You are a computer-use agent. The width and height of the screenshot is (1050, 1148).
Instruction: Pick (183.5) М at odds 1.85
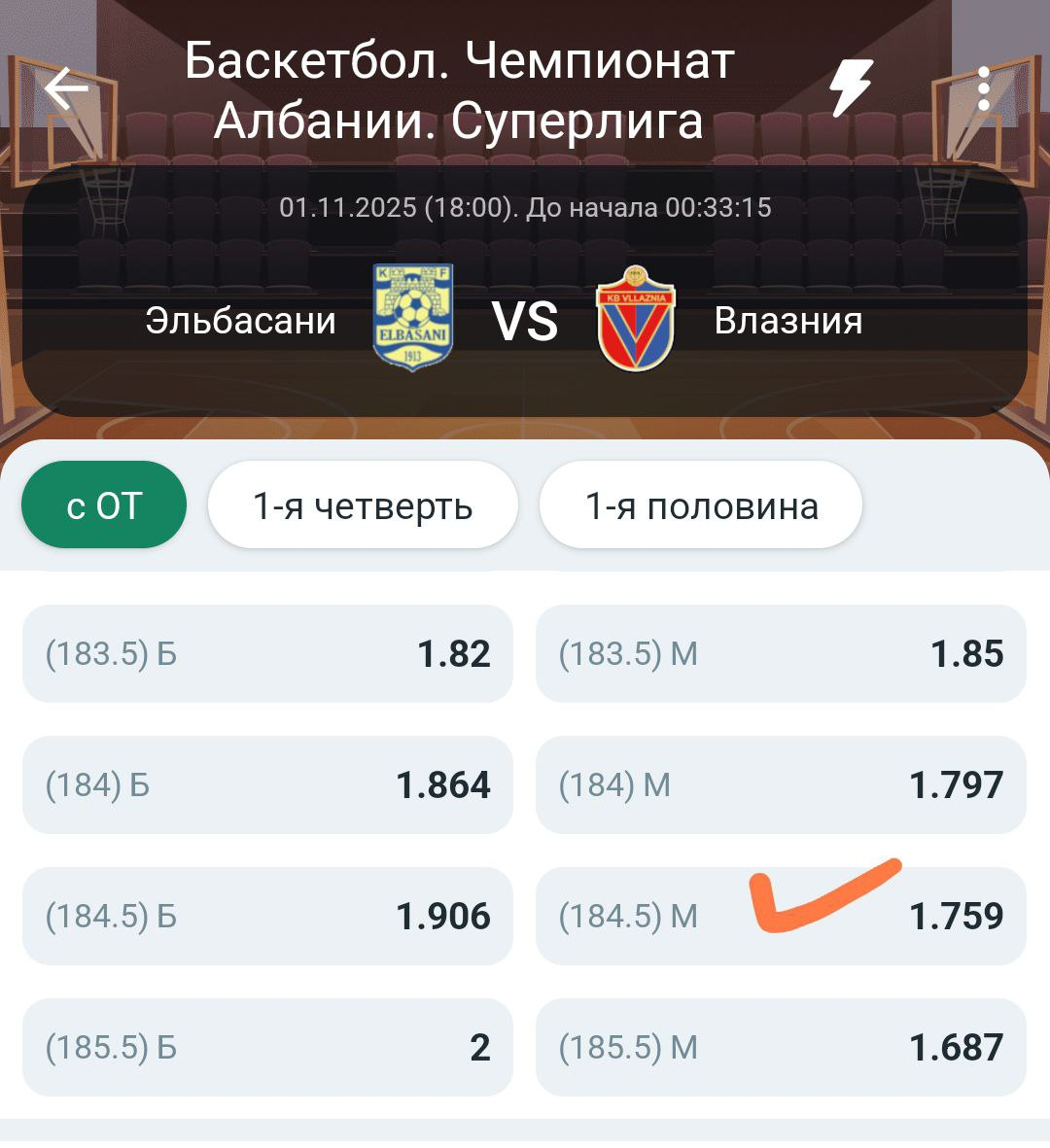pyautogui.click(x=781, y=653)
